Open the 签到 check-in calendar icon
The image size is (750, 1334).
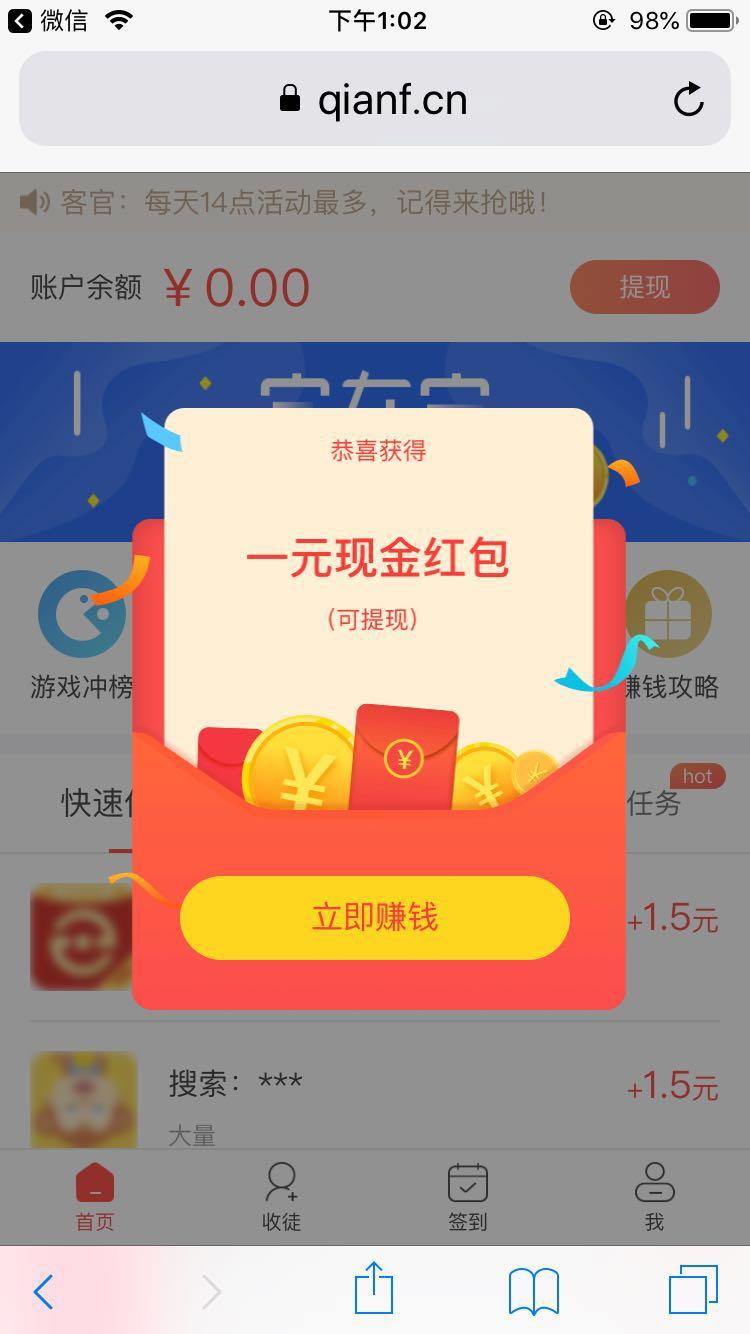[x=467, y=1182]
